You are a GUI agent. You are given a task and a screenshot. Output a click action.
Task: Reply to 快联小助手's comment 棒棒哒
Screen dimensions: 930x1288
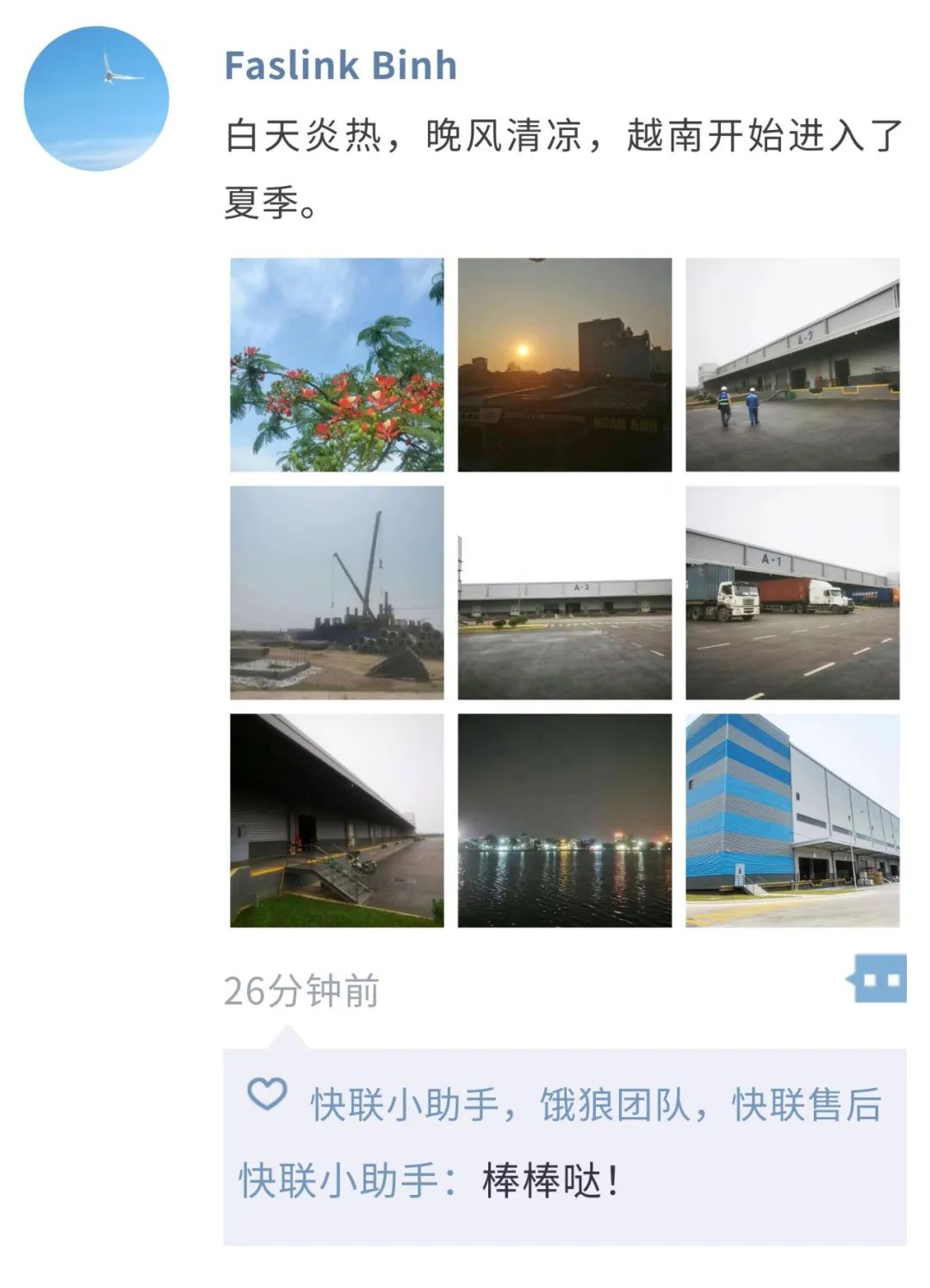549,1181
